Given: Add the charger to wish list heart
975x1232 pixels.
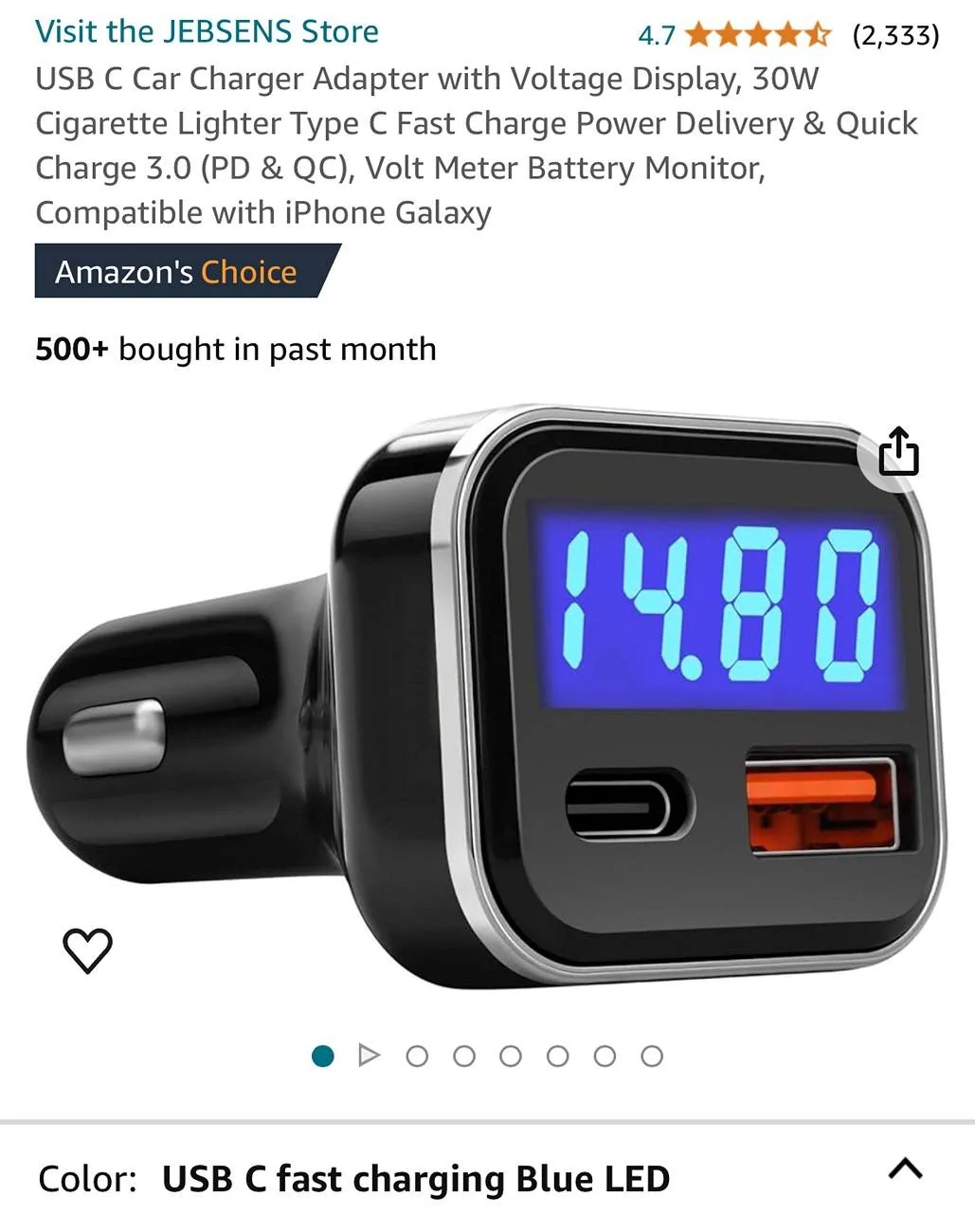Looking at the screenshot, I should tap(87, 950).
